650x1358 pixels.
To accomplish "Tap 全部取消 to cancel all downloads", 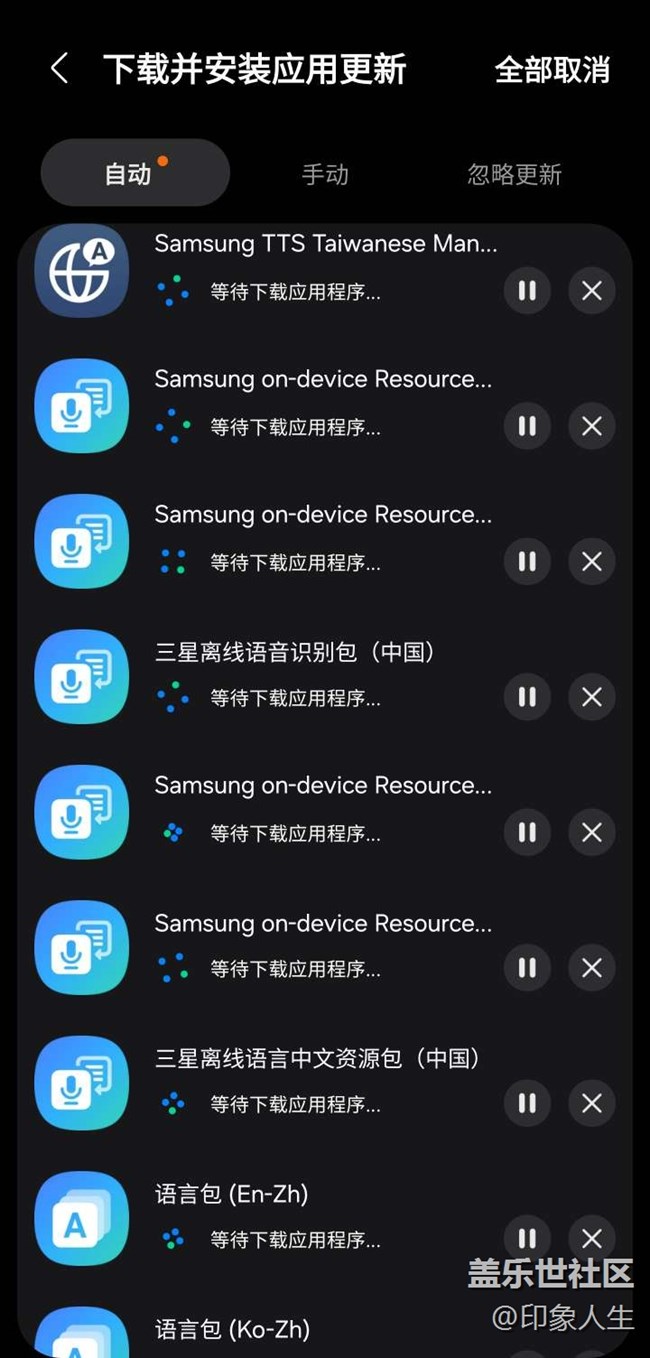I will (552, 70).
